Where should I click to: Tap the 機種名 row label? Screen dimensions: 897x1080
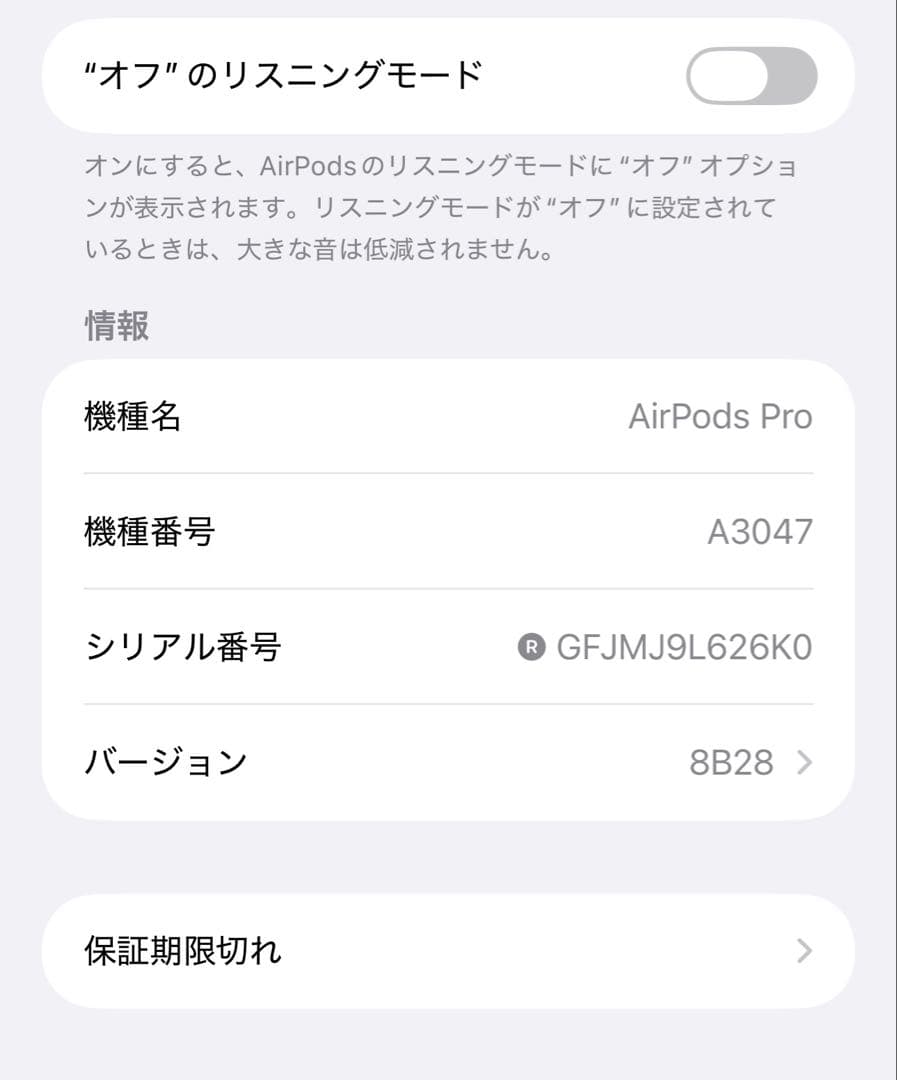point(134,417)
